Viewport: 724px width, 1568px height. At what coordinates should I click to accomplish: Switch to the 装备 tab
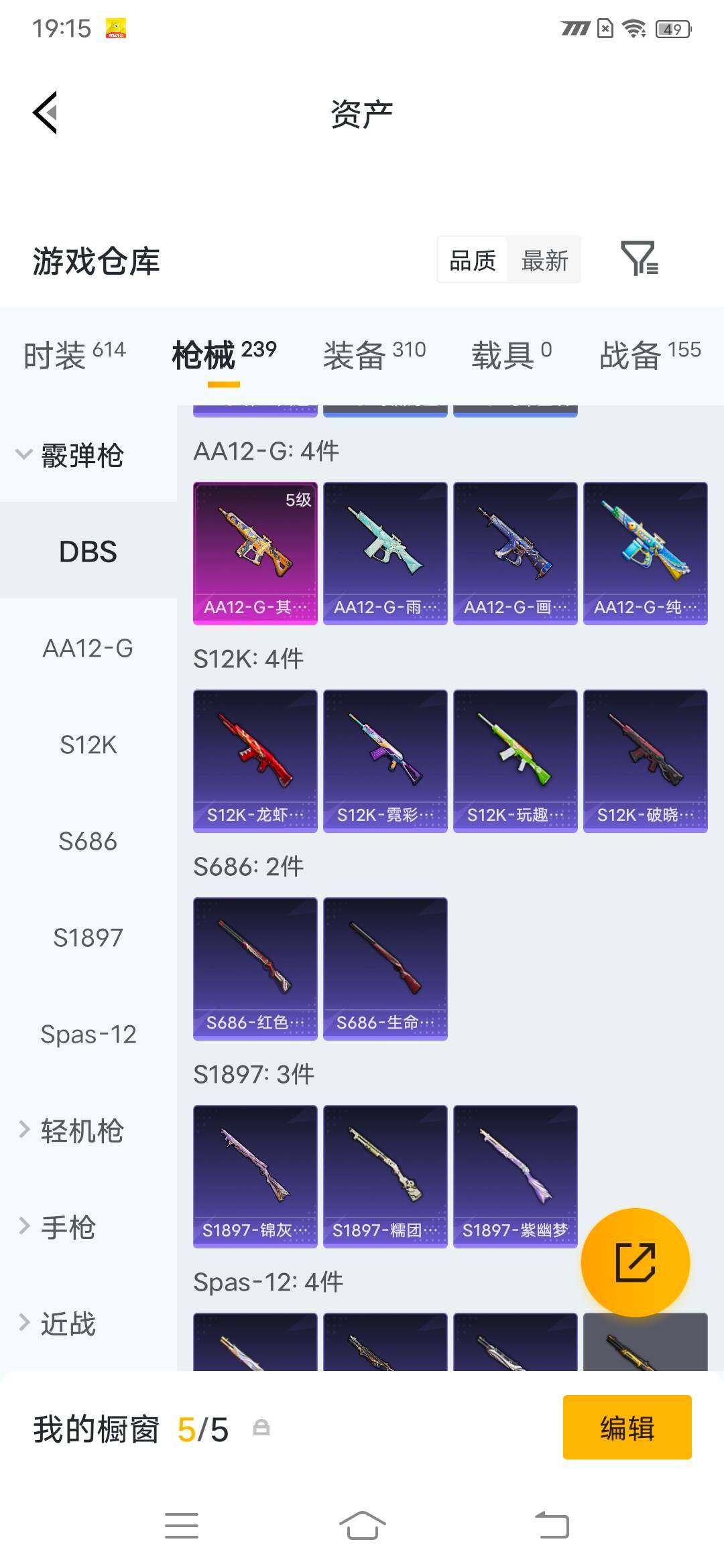[x=374, y=354]
